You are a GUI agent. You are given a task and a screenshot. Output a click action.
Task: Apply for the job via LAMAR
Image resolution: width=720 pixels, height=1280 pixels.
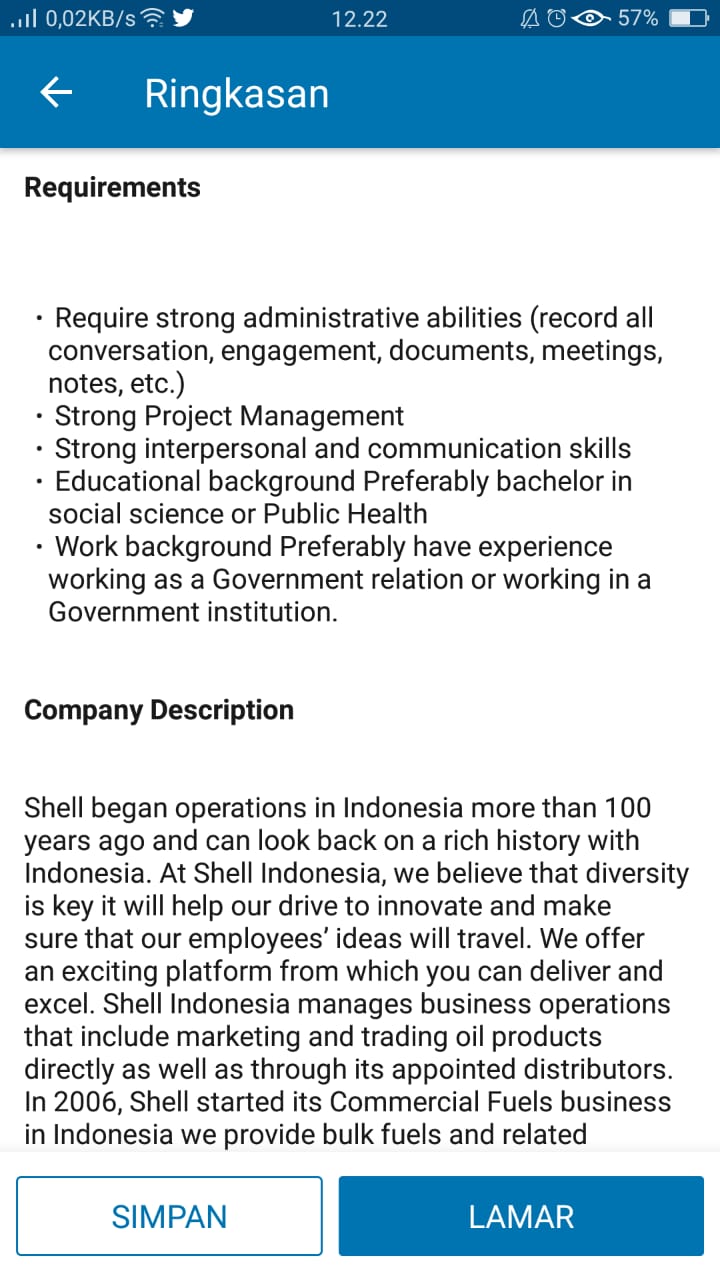pos(521,1216)
